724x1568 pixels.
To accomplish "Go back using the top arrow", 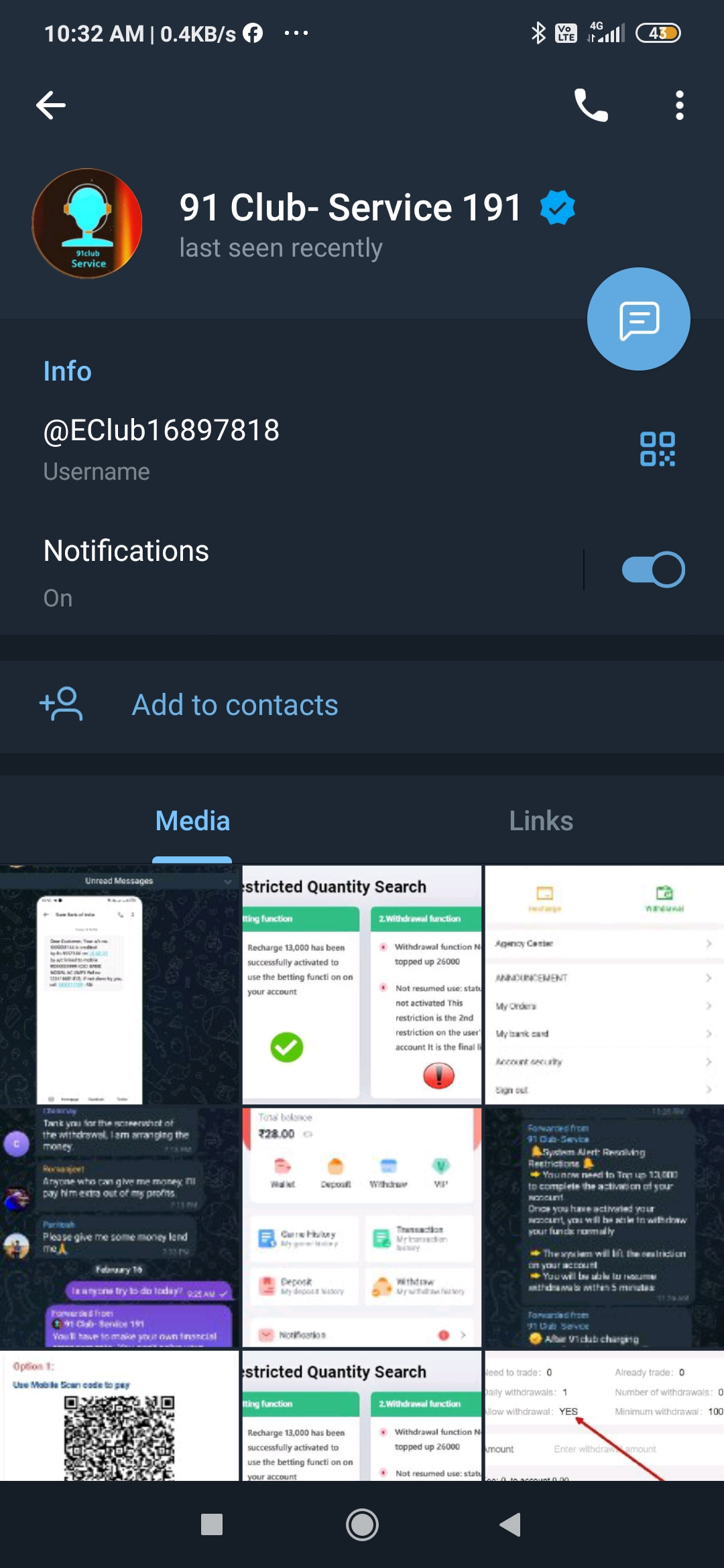I will coord(51,105).
